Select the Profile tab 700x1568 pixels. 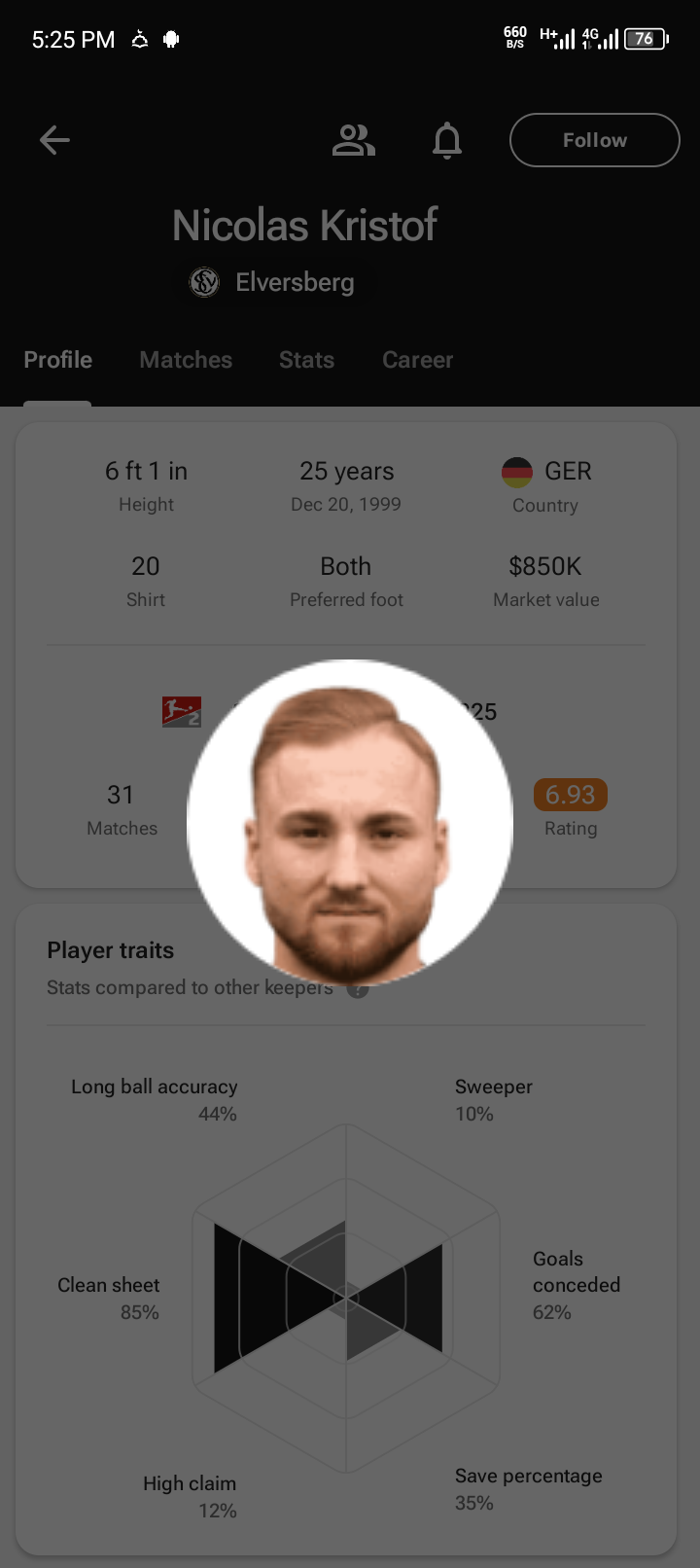[58, 360]
